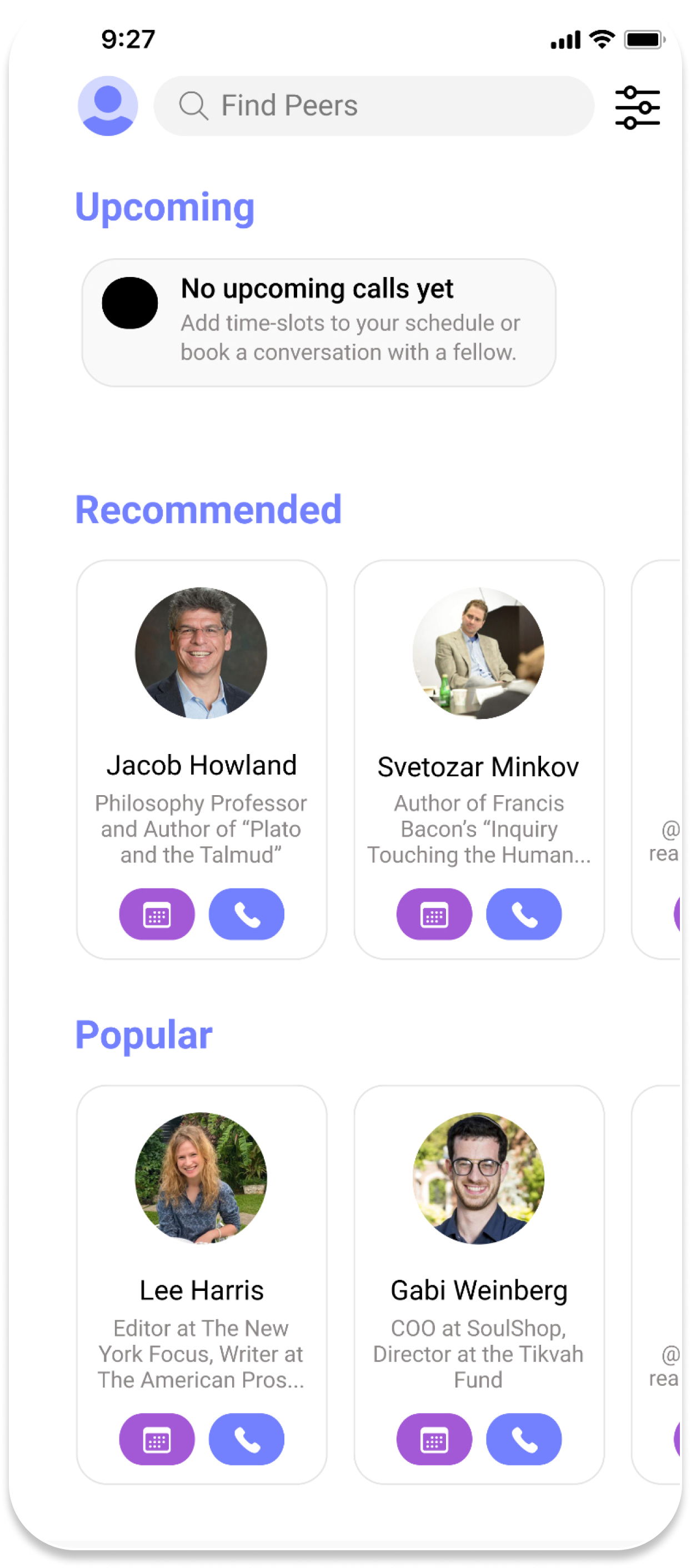Screen dimensions: 691x1568
Task: Open your profile avatar
Action: (108, 105)
